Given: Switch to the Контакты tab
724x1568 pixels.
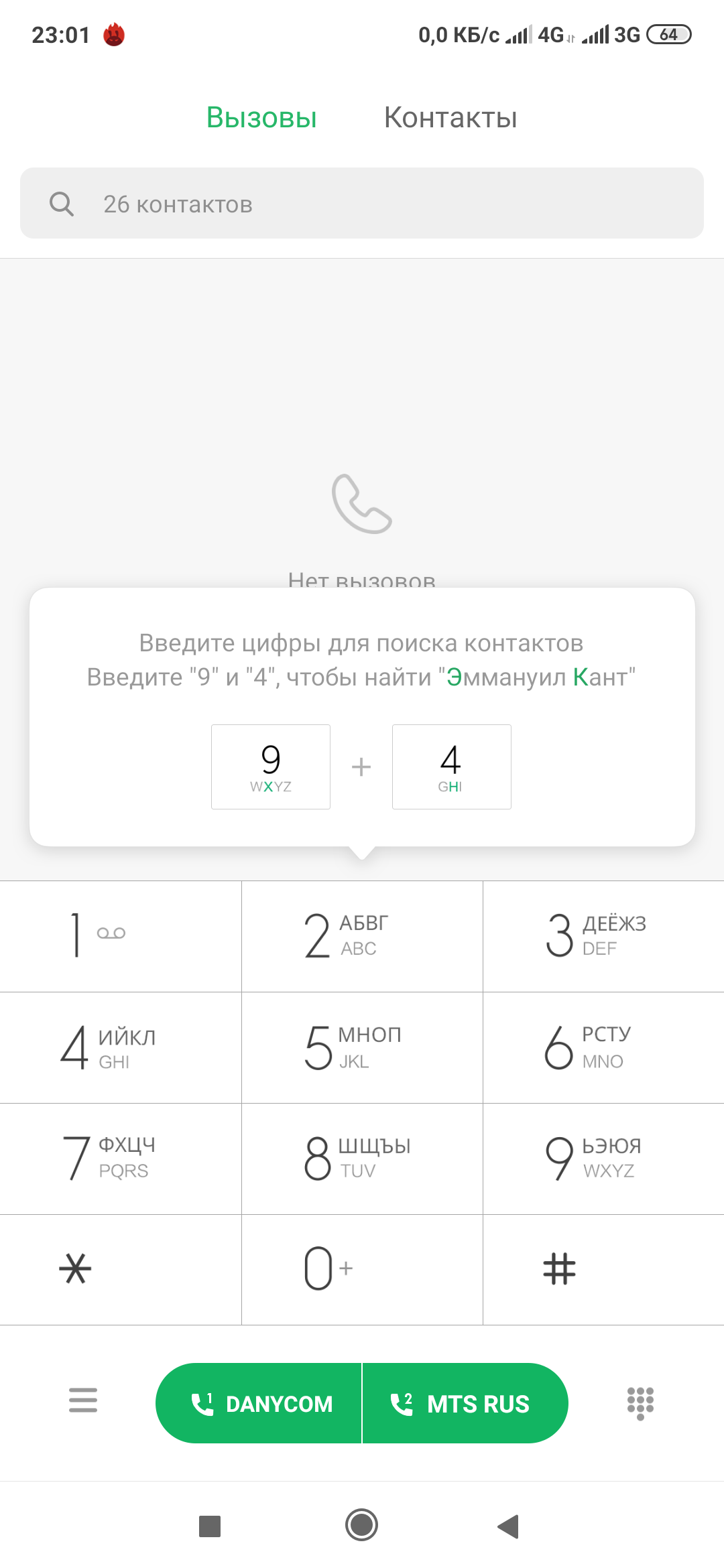Looking at the screenshot, I should (x=450, y=118).
